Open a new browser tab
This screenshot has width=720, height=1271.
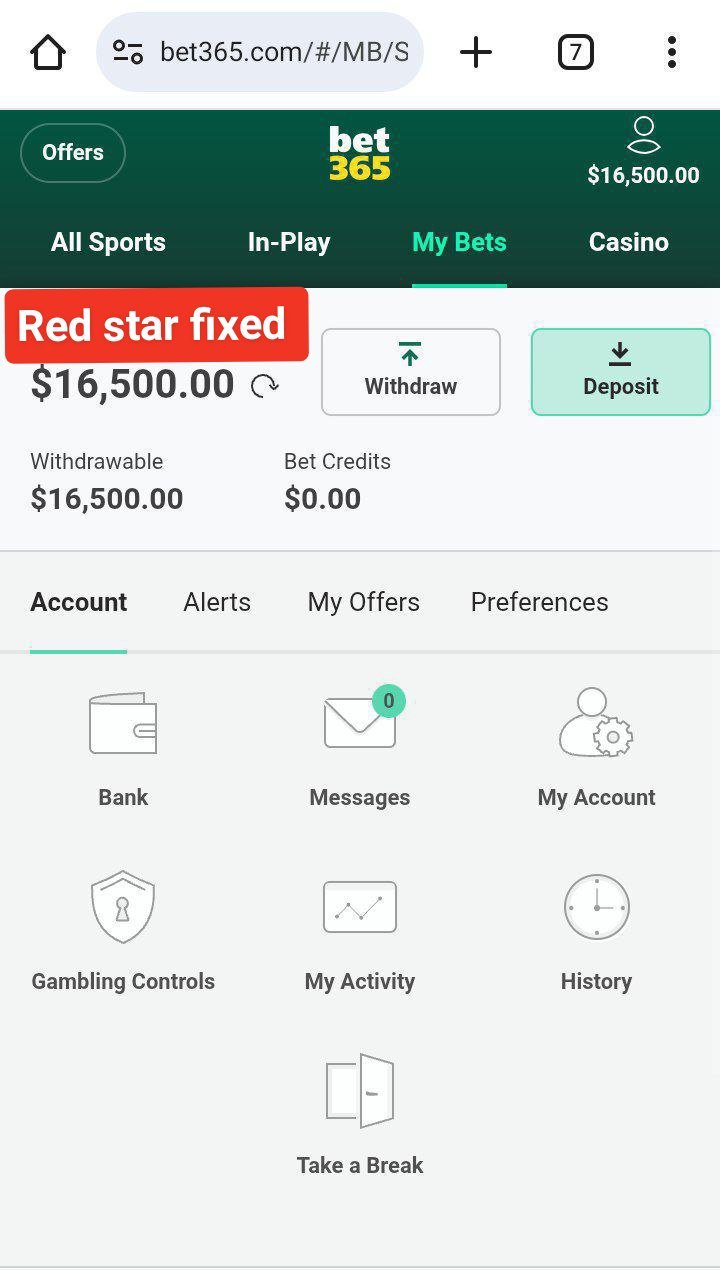[476, 52]
